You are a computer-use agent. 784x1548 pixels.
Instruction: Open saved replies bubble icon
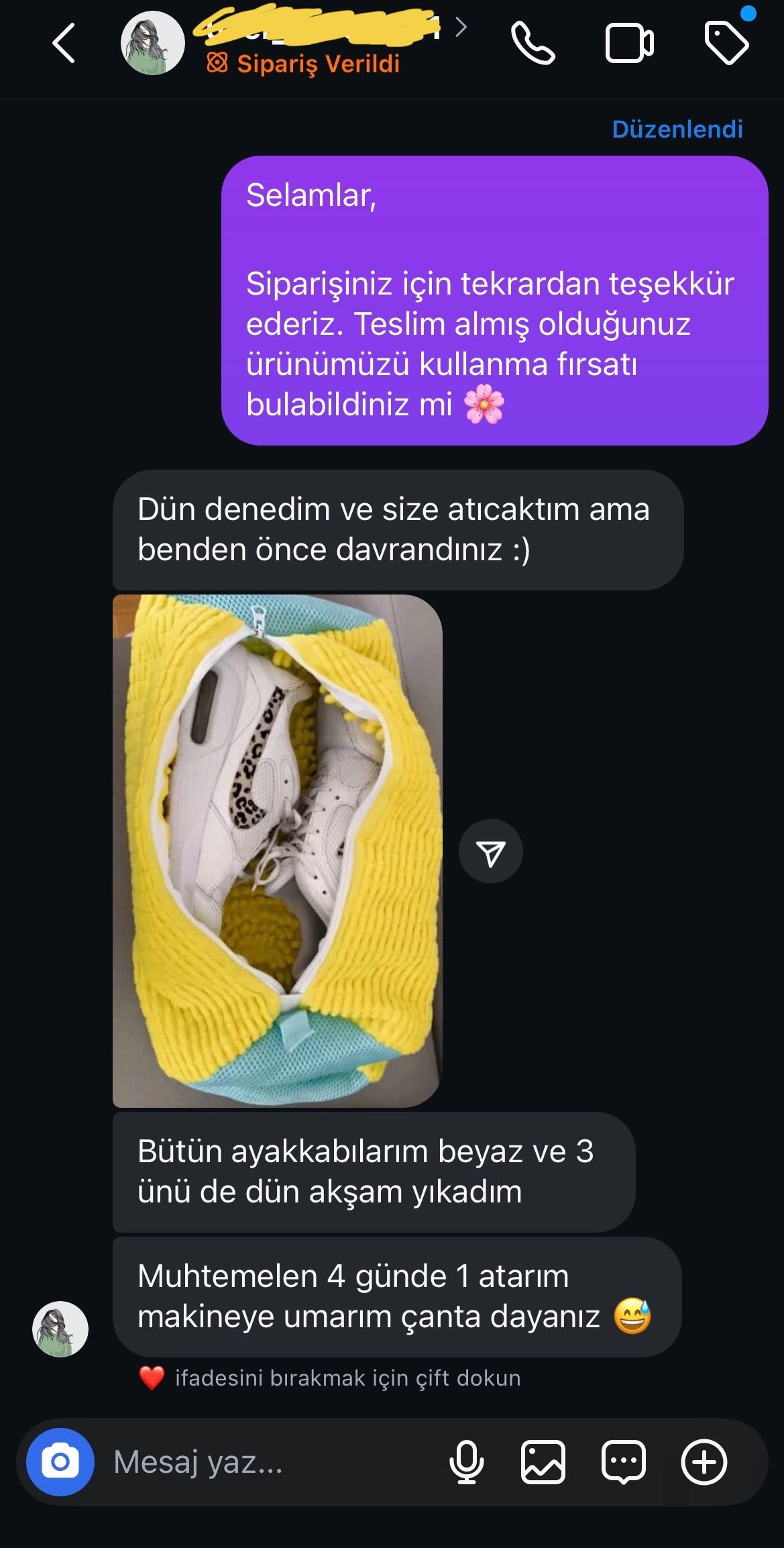pyautogui.click(x=624, y=1461)
